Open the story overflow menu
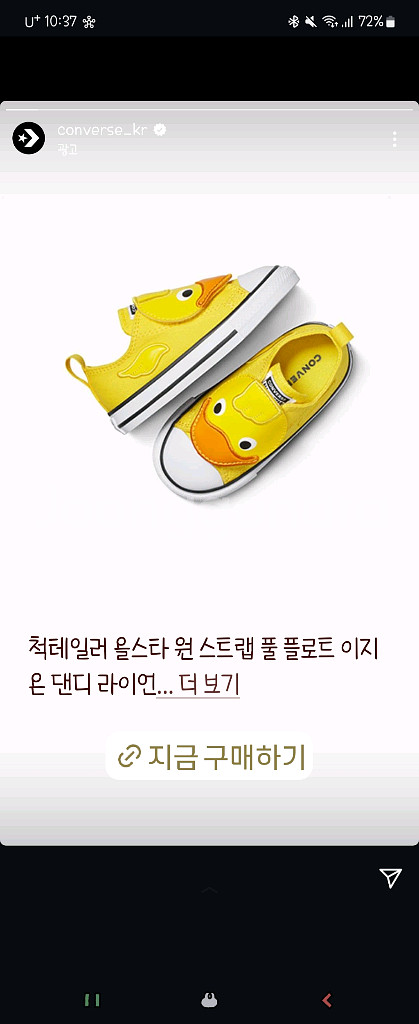The height and width of the screenshot is (1024, 419). pyautogui.click(x=394, y=138)
